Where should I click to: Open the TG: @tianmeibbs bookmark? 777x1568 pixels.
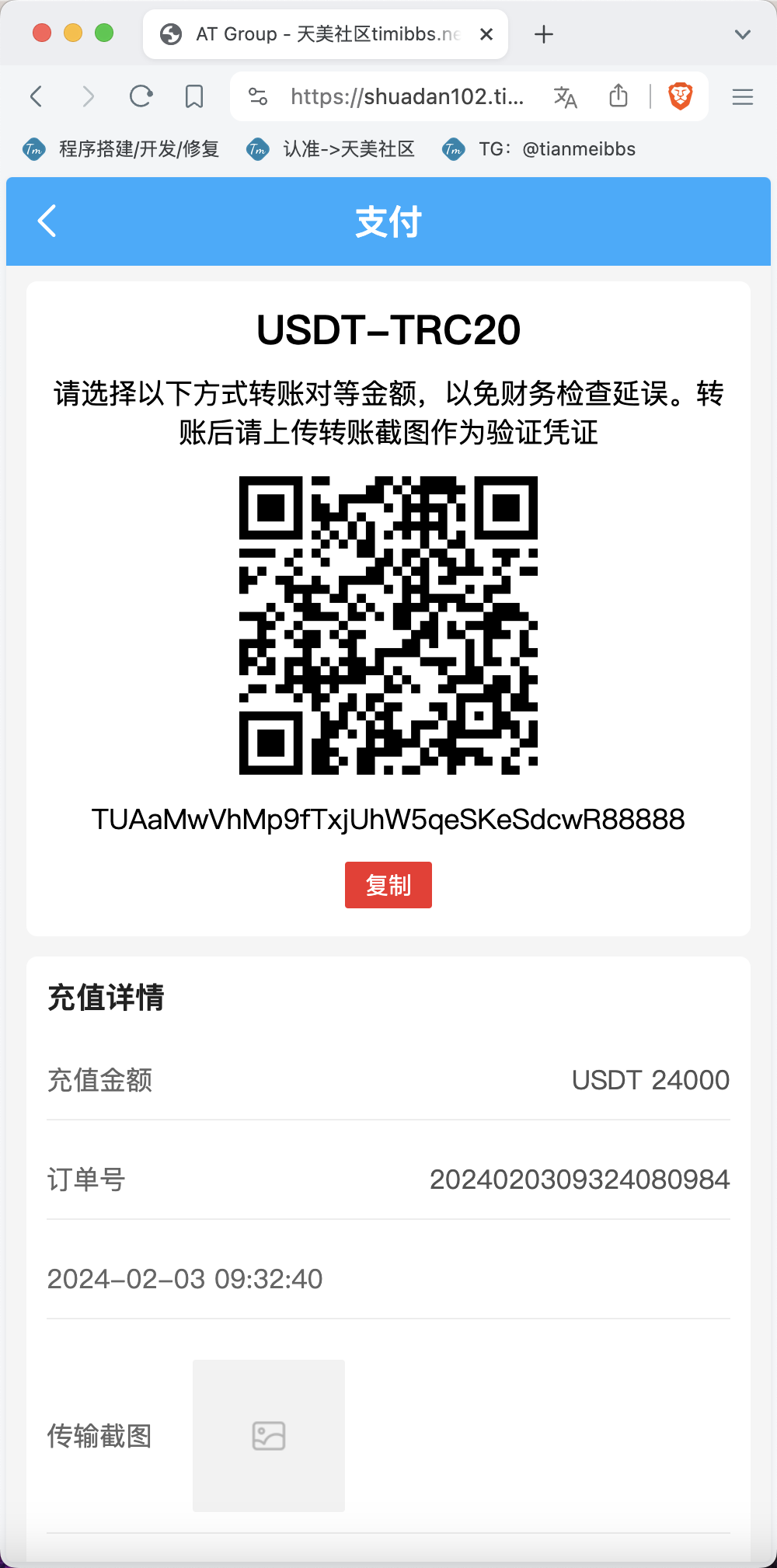click(540, 149)
